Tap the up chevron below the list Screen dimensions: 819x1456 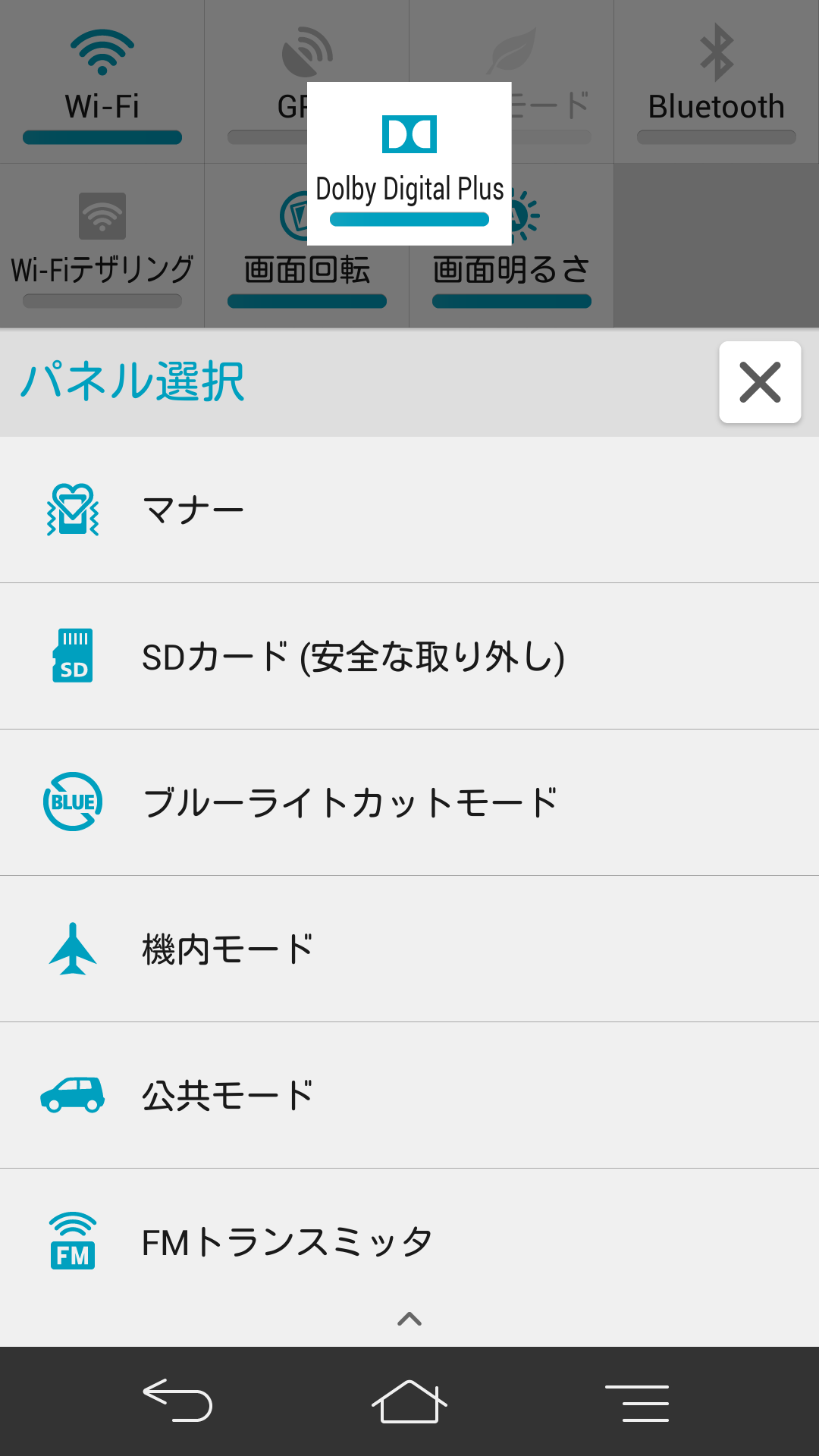pyautogui.click(x=409, y=1319)
